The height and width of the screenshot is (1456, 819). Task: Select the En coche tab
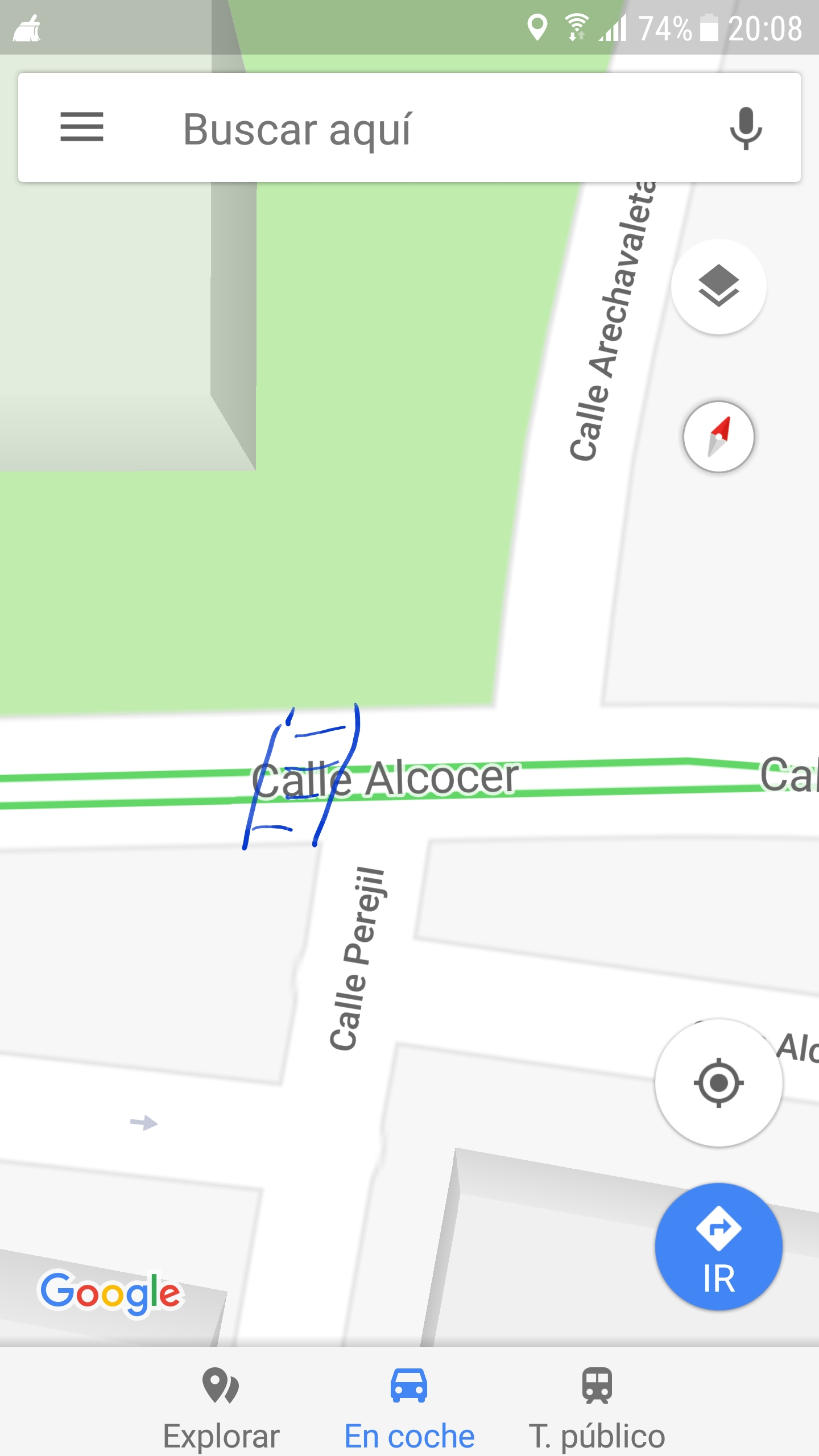pyautogui.click(x=409, y=1407)
